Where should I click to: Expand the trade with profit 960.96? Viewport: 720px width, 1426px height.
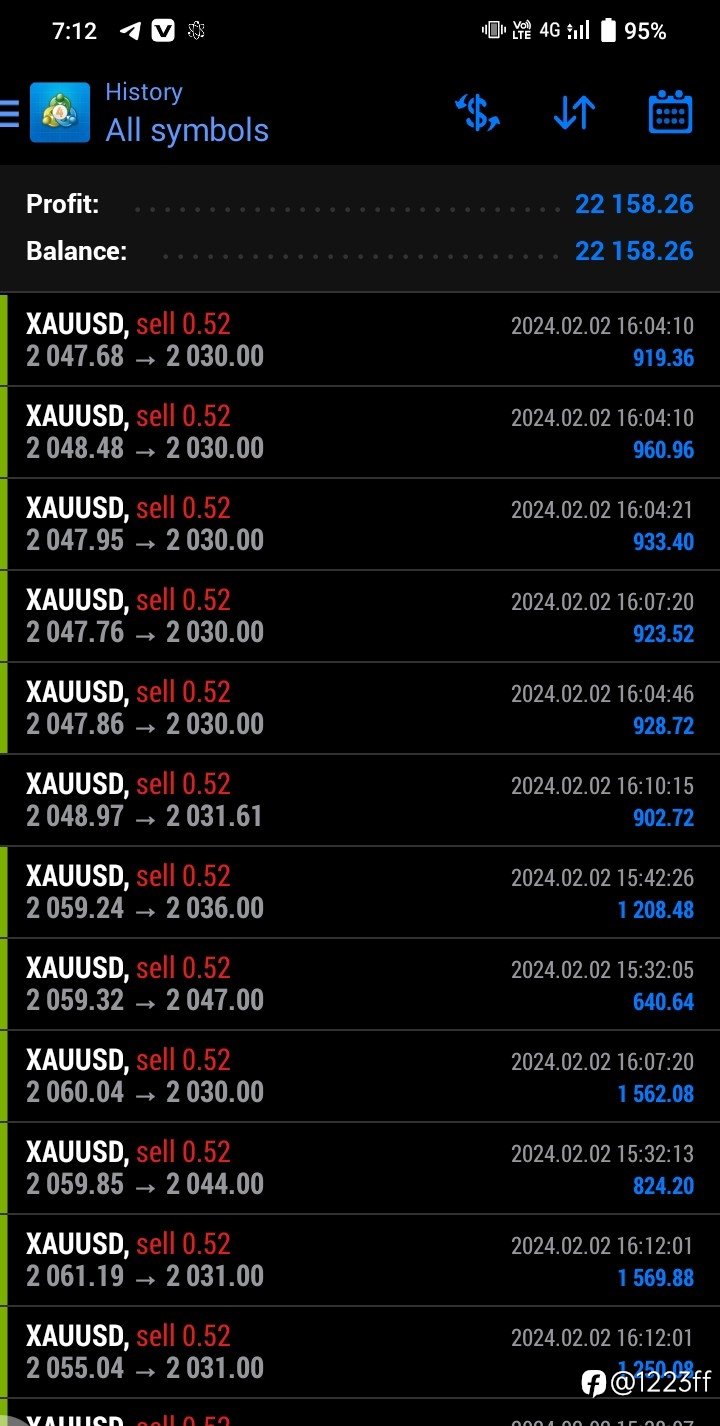pyautogui.click(x=360, y=432)
